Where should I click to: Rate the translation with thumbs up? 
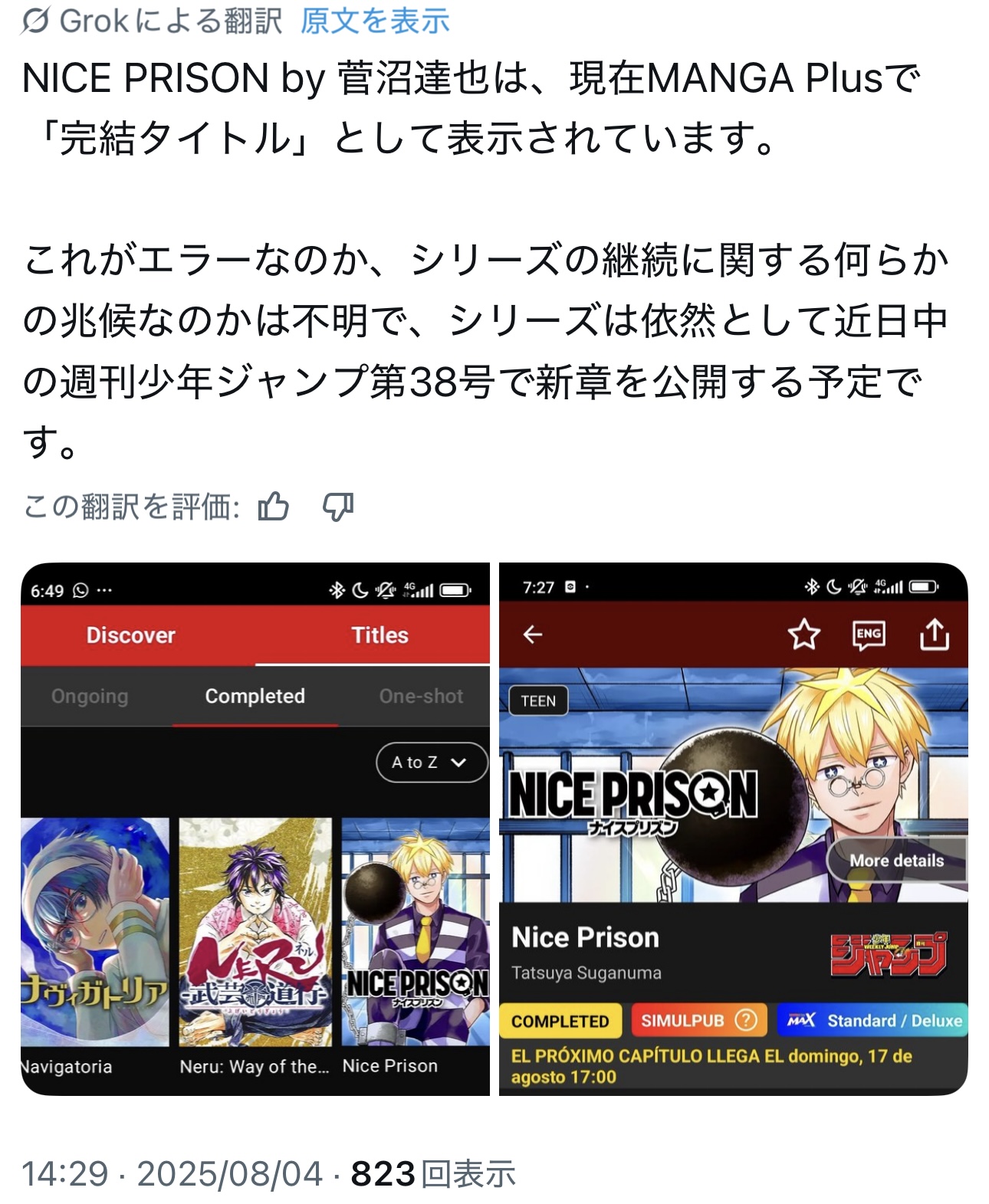274,507
